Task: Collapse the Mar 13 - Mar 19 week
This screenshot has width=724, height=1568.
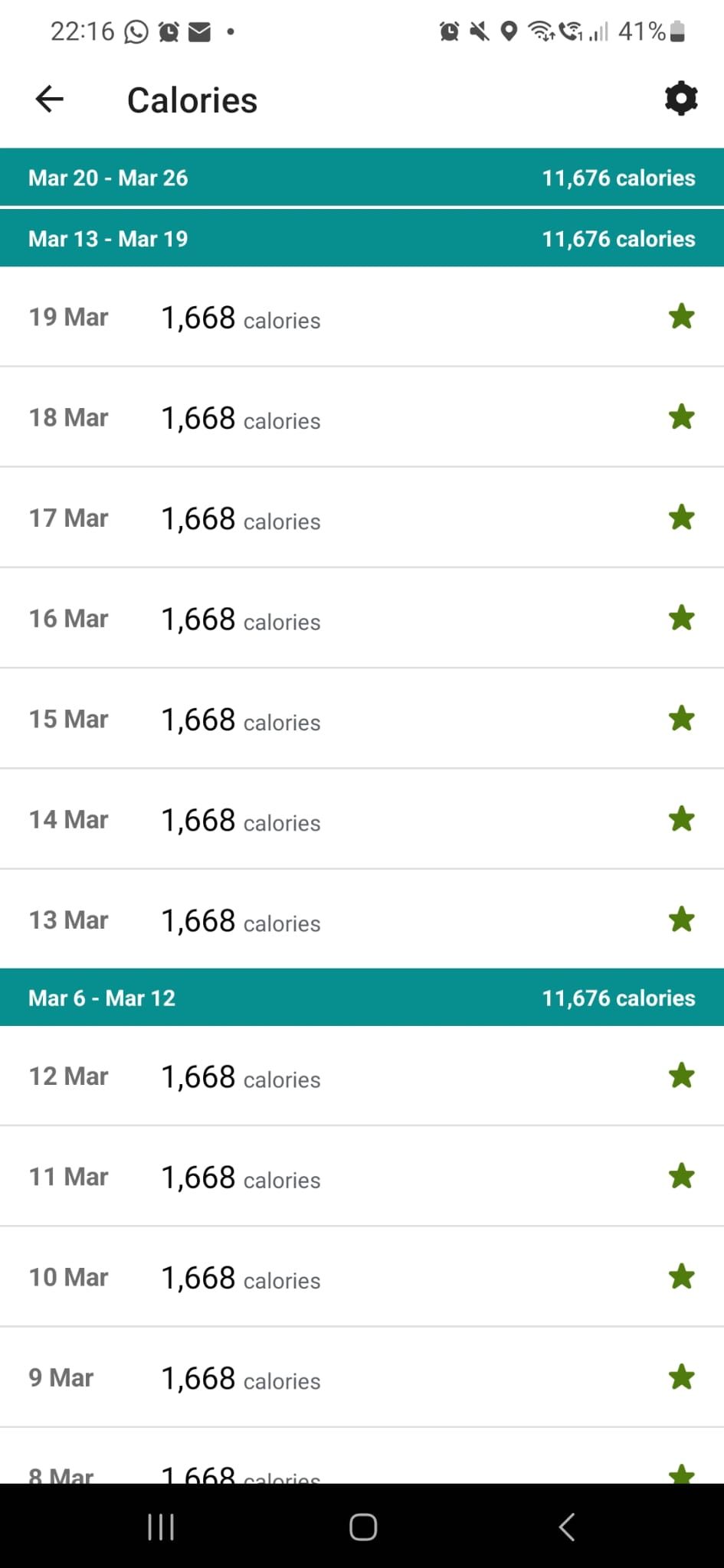Action: coord(362,239)
